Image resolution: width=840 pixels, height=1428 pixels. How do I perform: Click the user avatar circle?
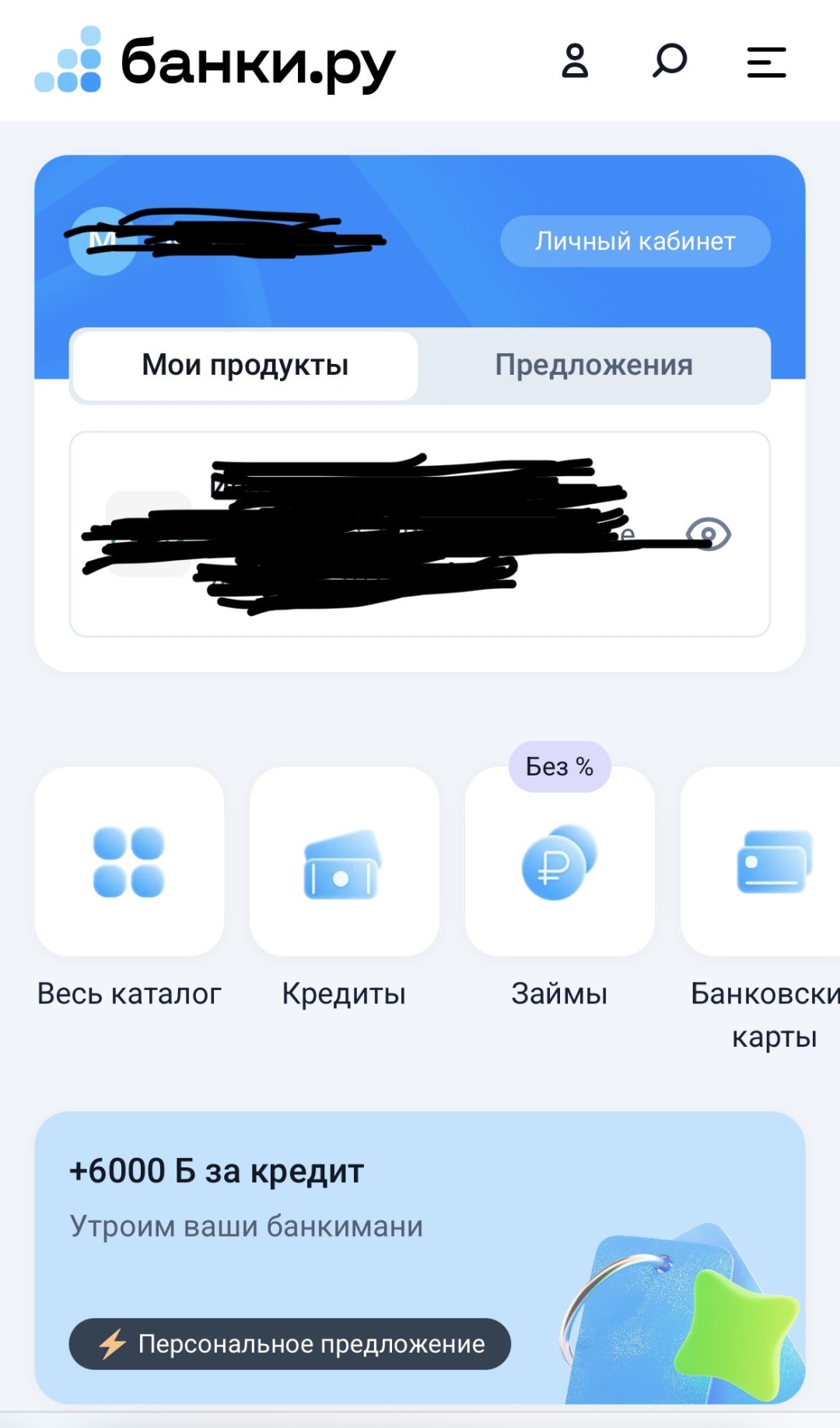(102, 240)
